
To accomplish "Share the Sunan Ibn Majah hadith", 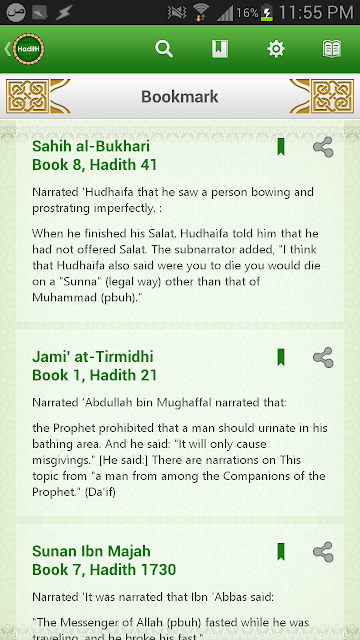I will pyautogui.click(x=323, y=552).
